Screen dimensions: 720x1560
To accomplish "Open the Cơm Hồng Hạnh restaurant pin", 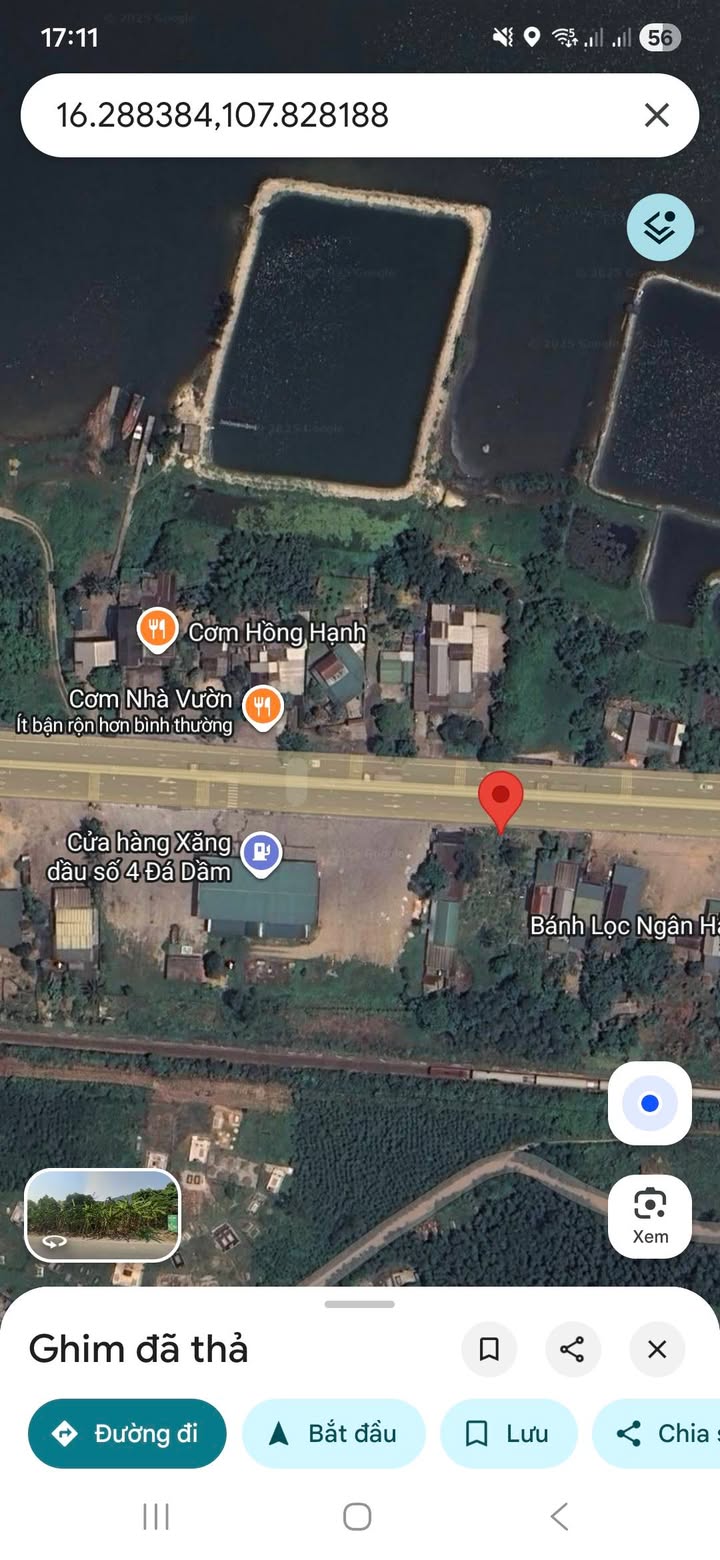I will point(157,630).
